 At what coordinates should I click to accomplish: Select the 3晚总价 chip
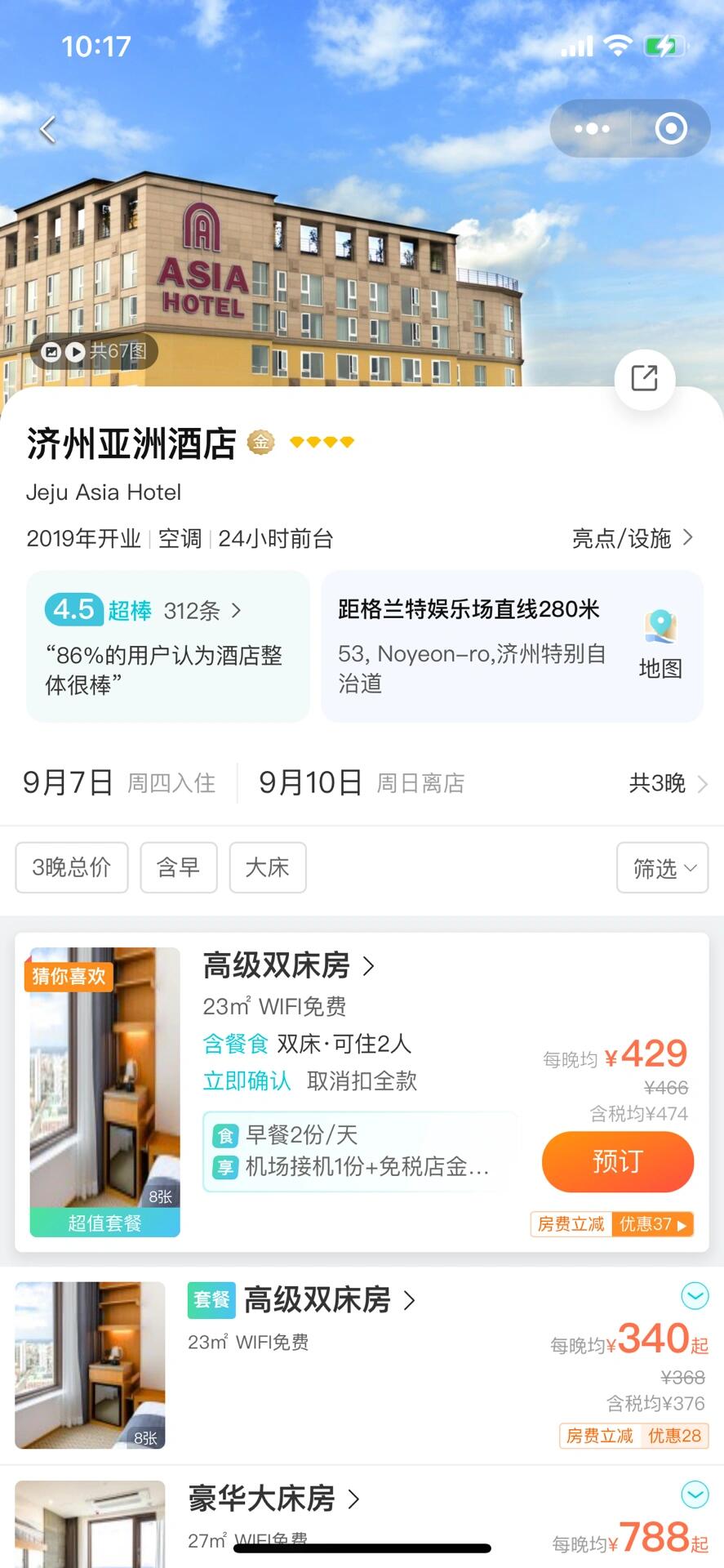pos(72,867)
